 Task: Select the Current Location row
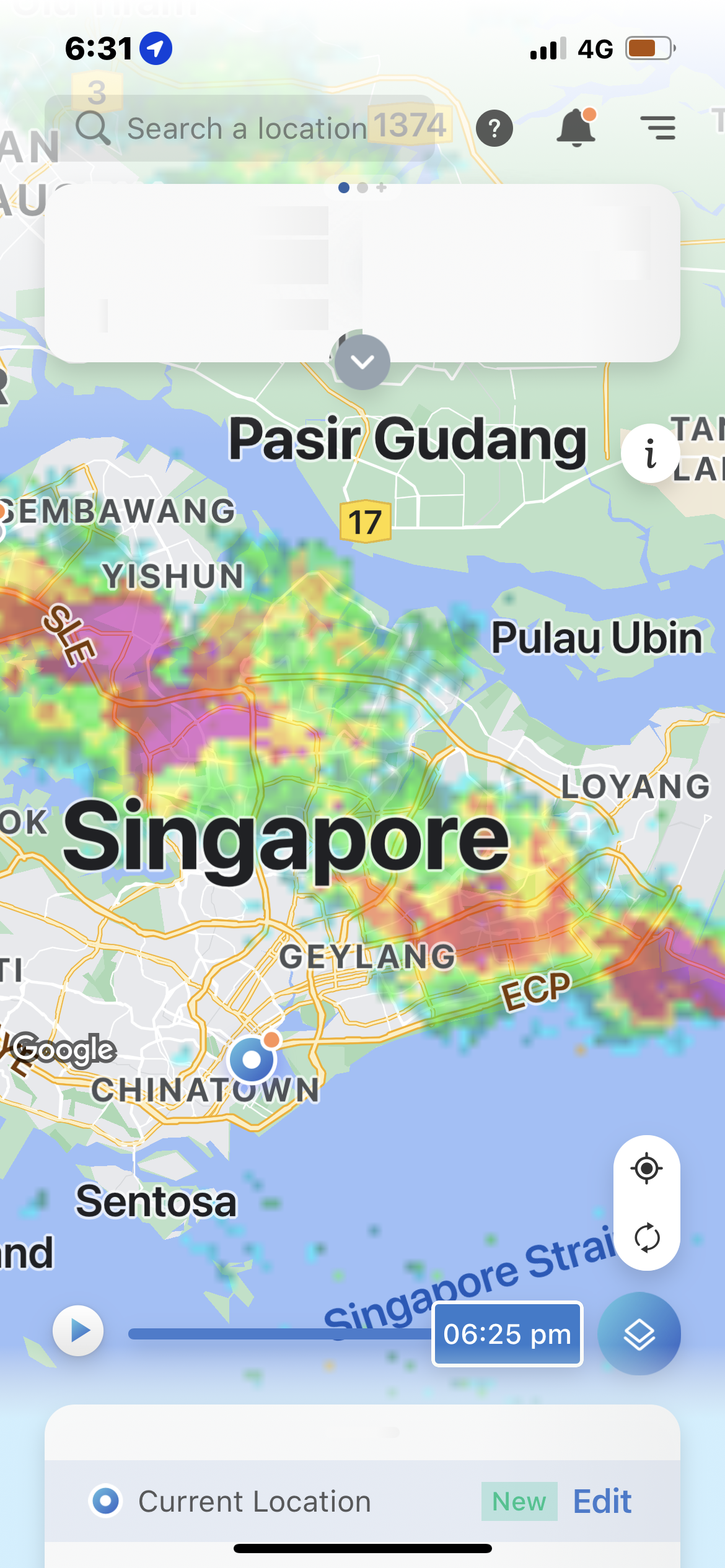coord(254,1501)
